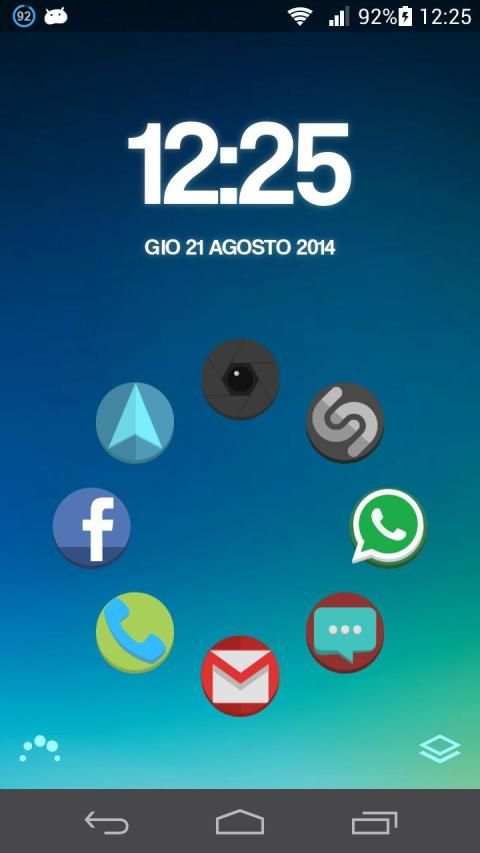Open the messaging app with speech bubble
This screenshot has height=853, width=480.
[345, 632]
